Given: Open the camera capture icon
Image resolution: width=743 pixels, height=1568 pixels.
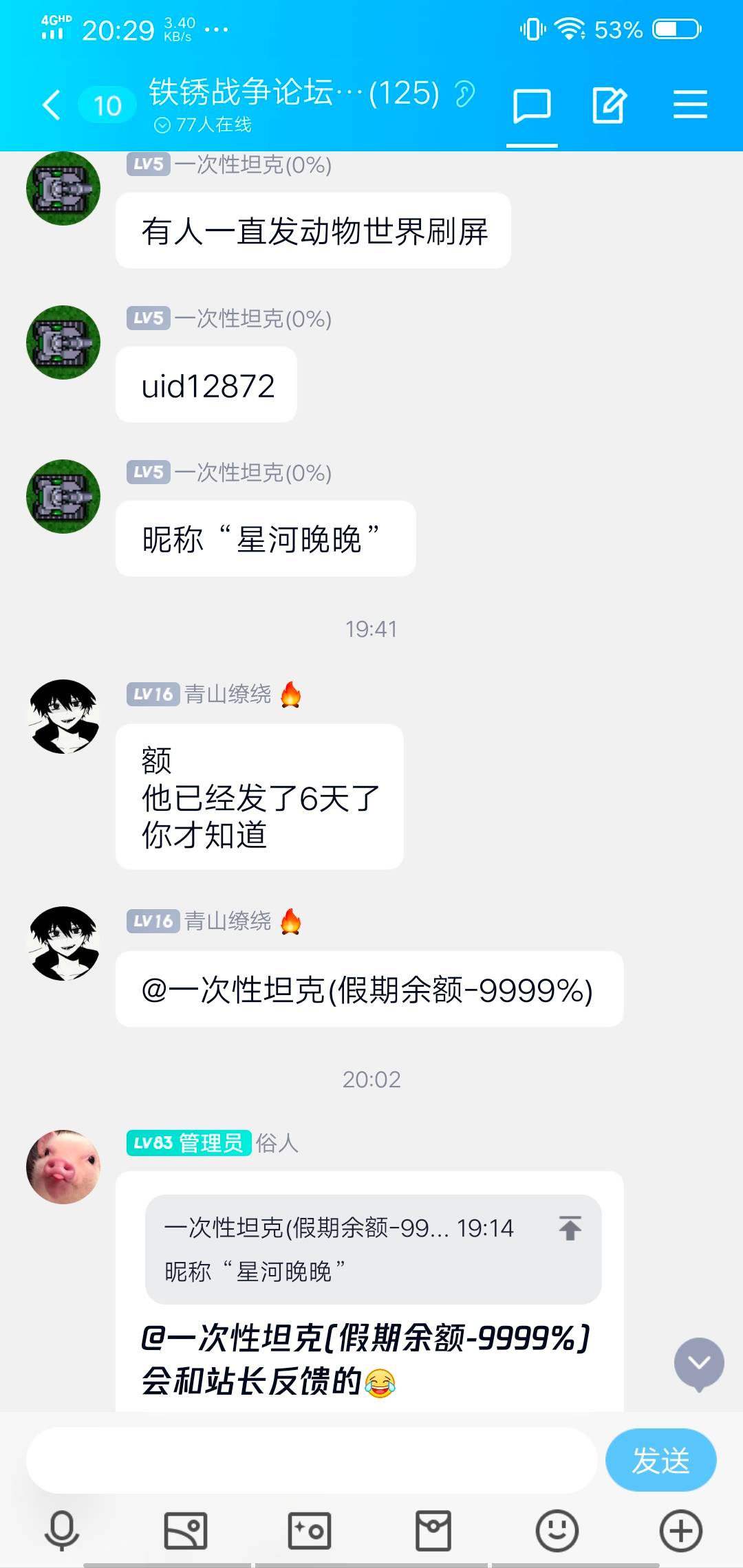Looking at the screenshot, I should 310,1531.
